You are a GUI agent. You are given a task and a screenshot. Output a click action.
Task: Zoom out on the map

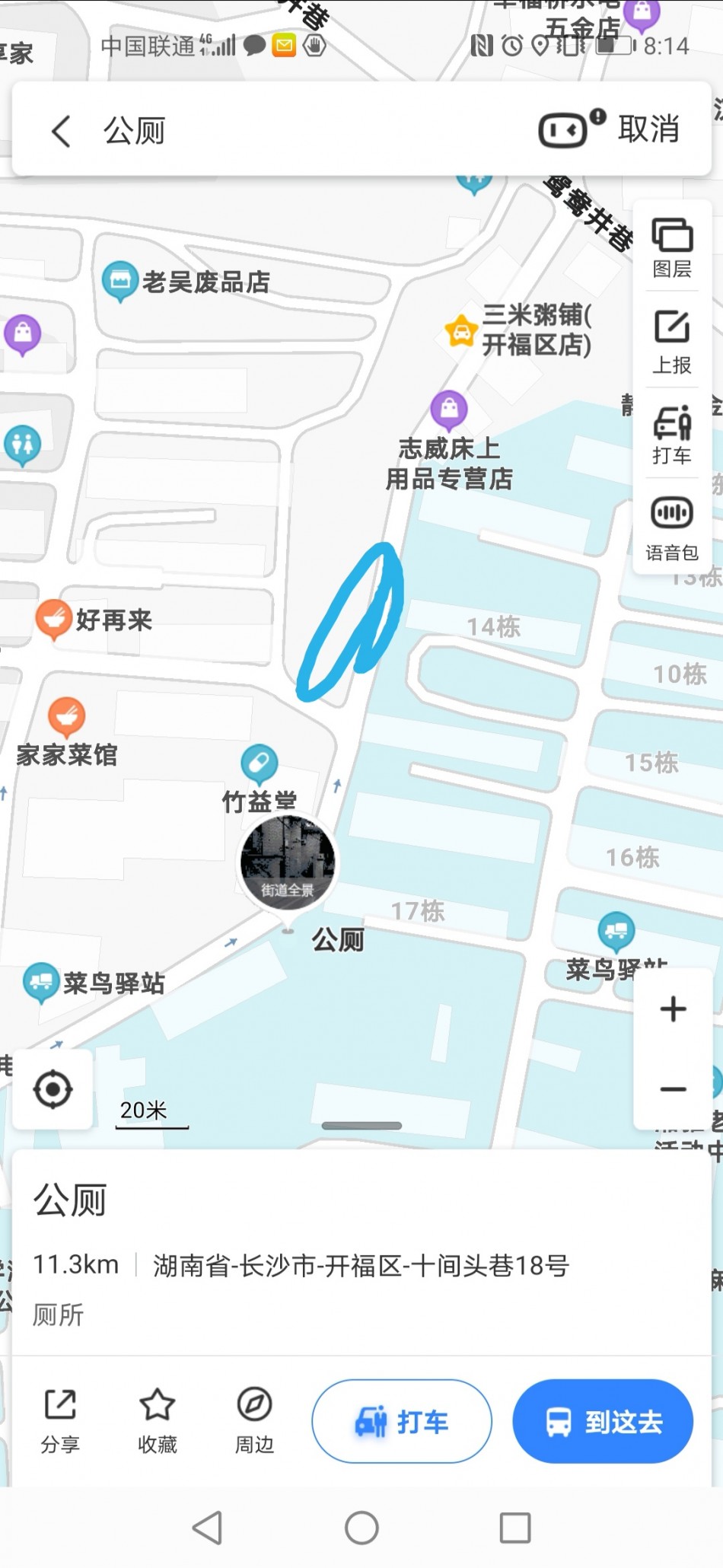673,1089
